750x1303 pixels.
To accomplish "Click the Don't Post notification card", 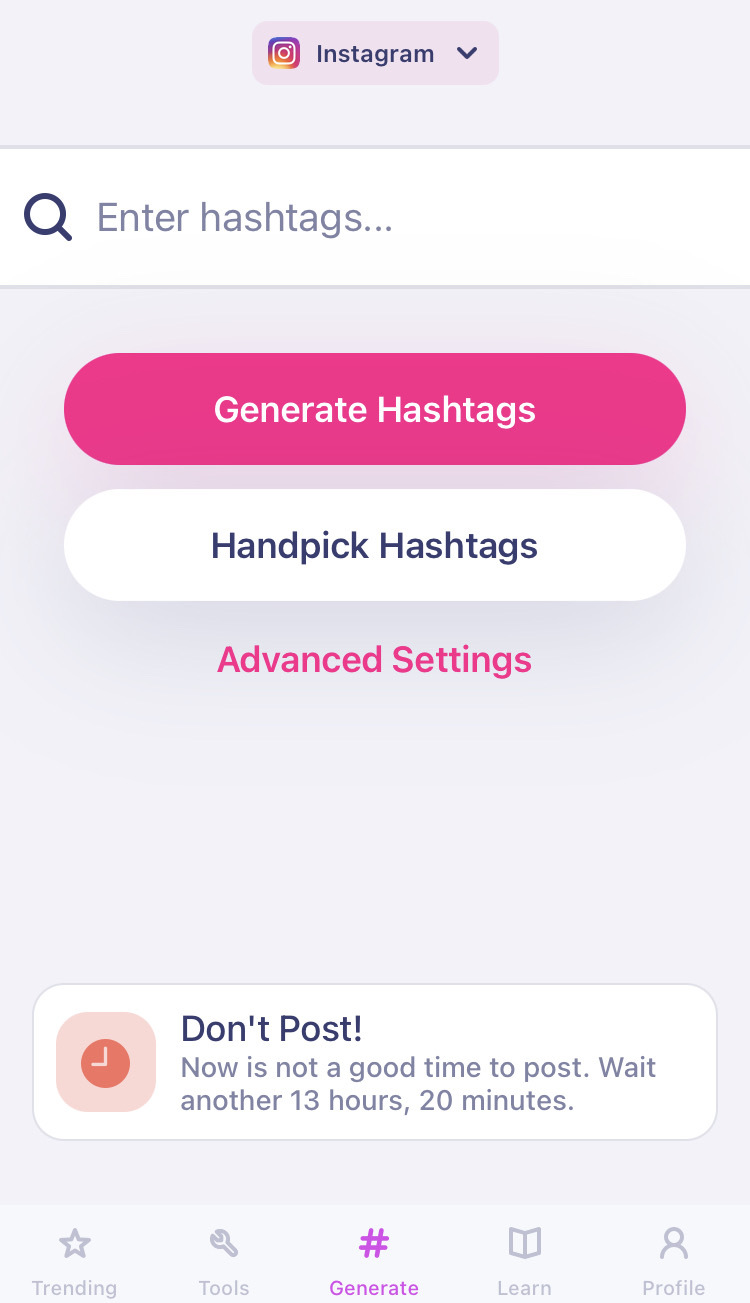I will click(x=374, y=1060).
